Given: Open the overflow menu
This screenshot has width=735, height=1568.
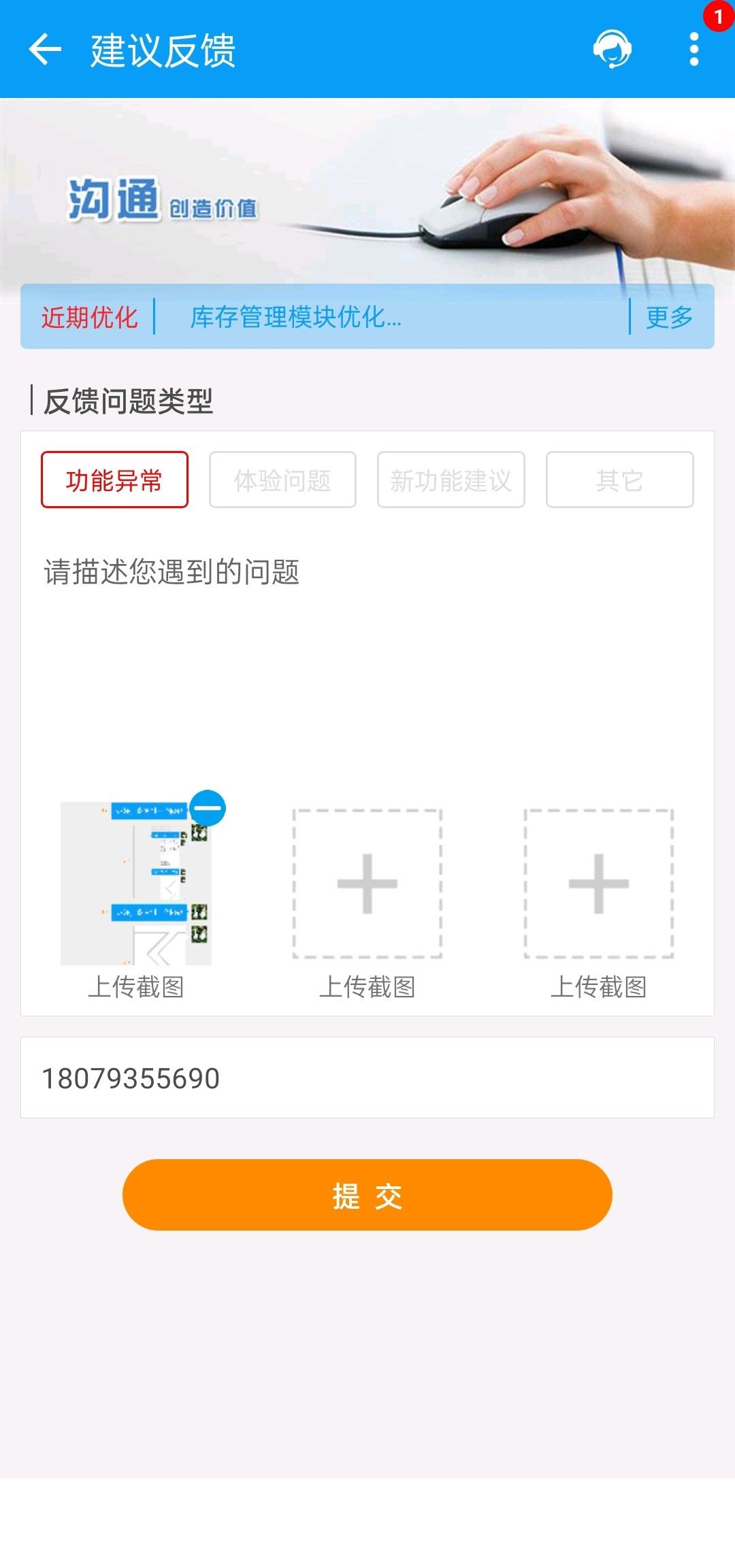Looking at the screenshot, I should pyautogui.click(x=693, y=49).
